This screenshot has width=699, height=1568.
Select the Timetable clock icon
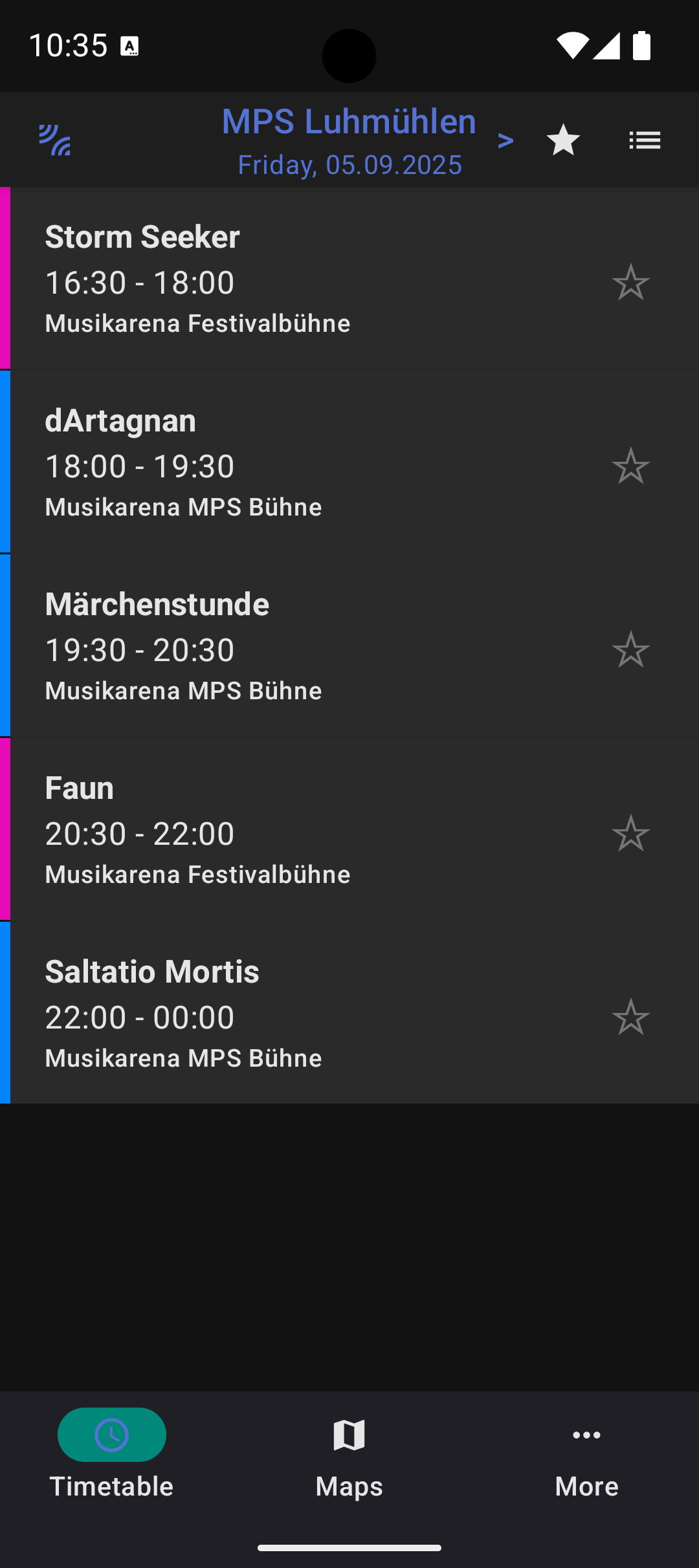click(111, 1434)
